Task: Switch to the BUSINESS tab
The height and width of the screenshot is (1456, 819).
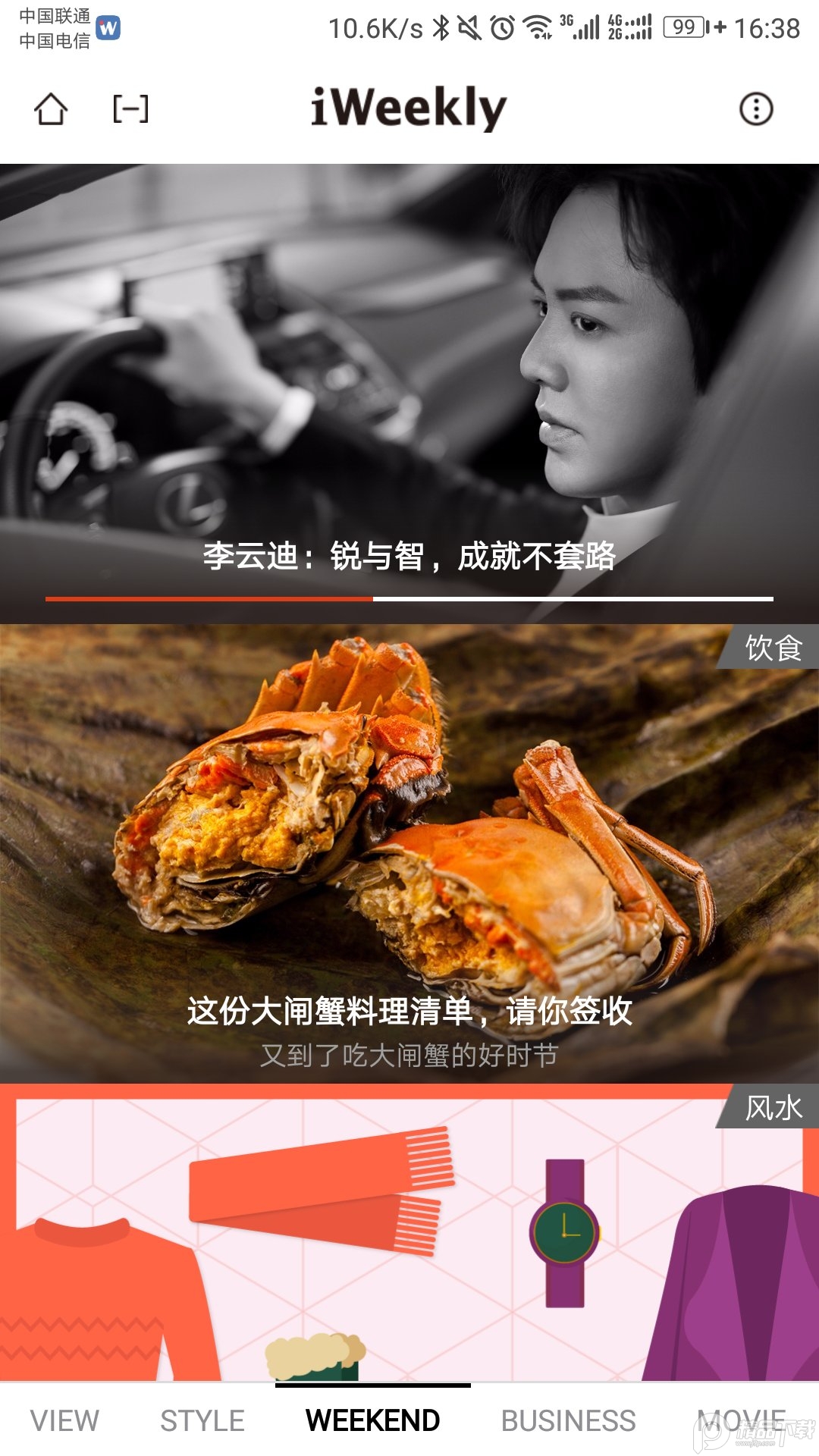Action: click(568, 1420)
